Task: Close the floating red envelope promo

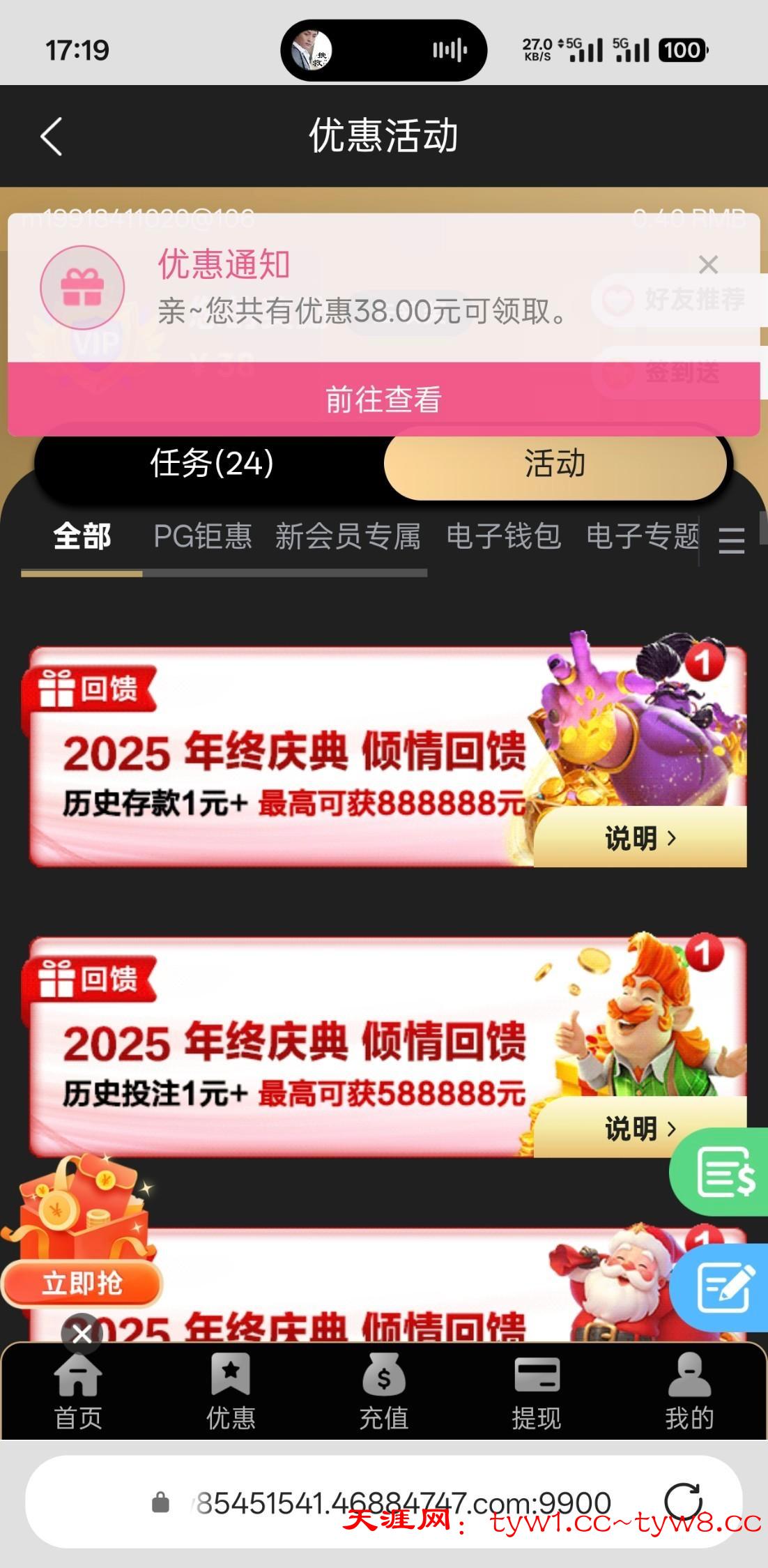Action: [82, 1334]
